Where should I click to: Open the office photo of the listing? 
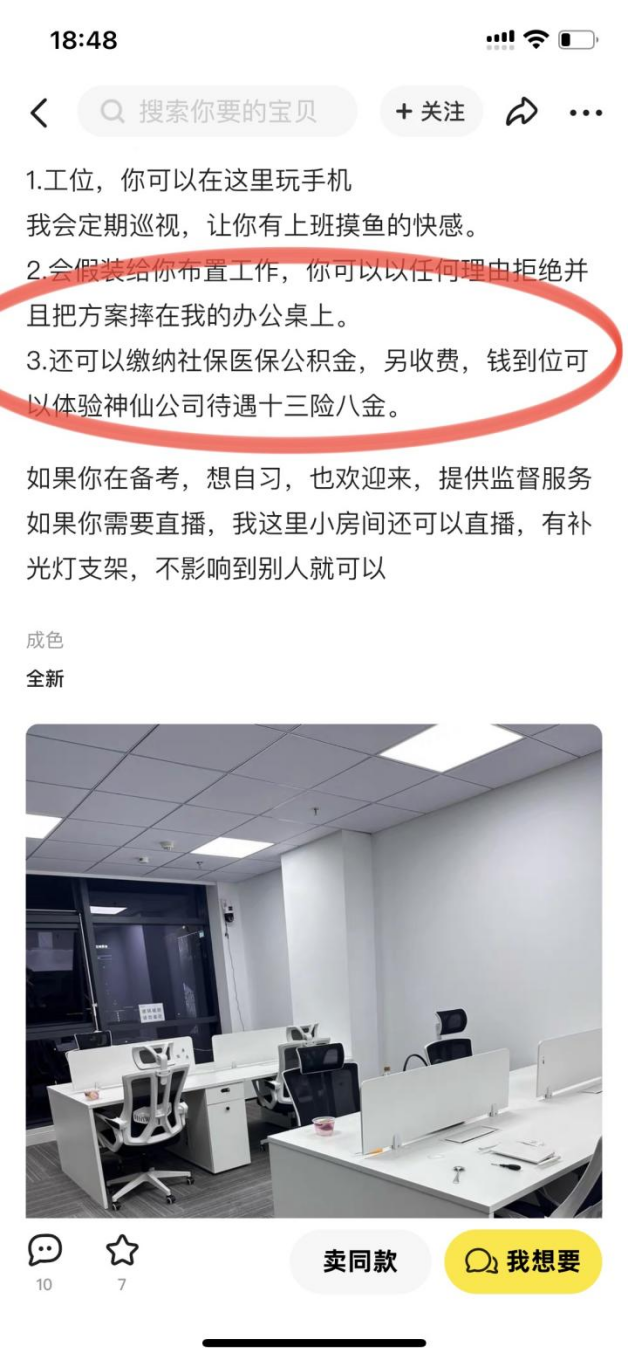314,970
